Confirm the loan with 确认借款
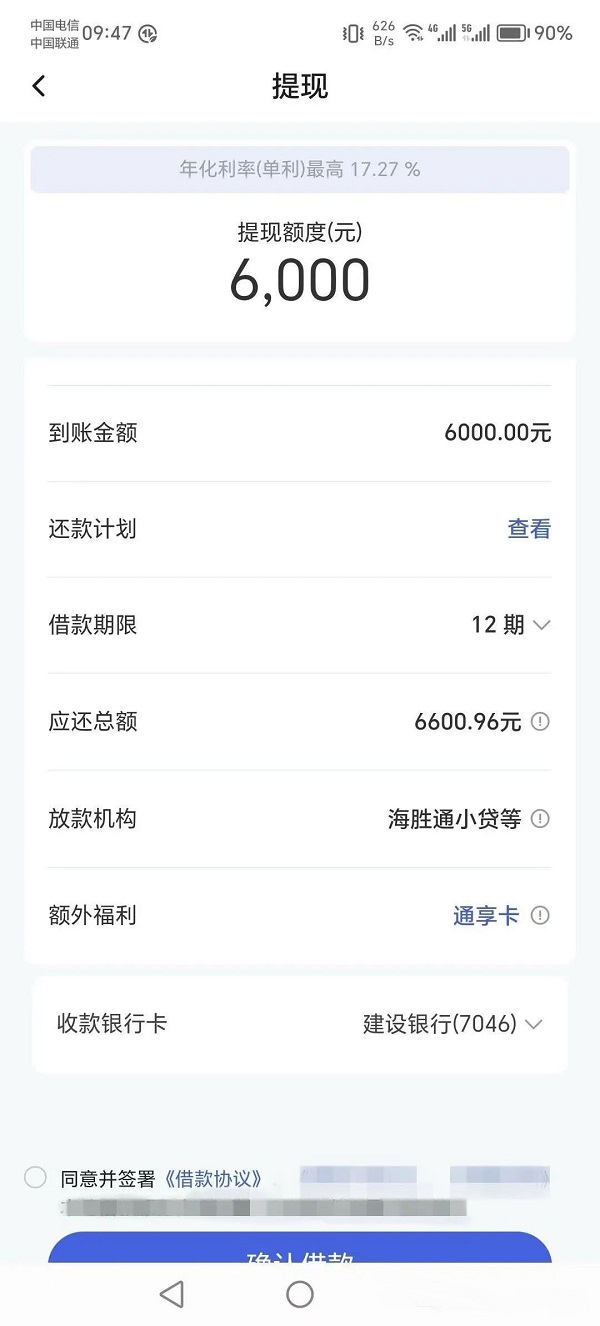The image size is (600, 1326). [300, 1248]
